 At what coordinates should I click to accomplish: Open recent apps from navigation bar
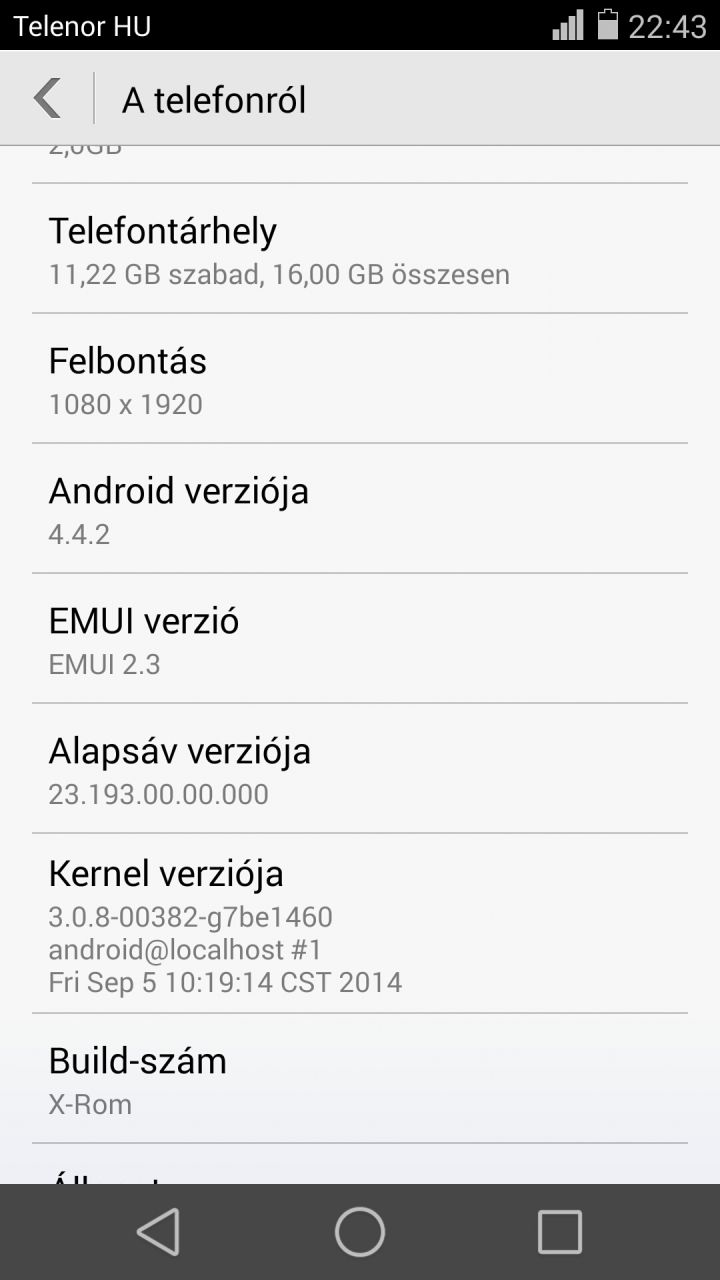point(559,1231)
